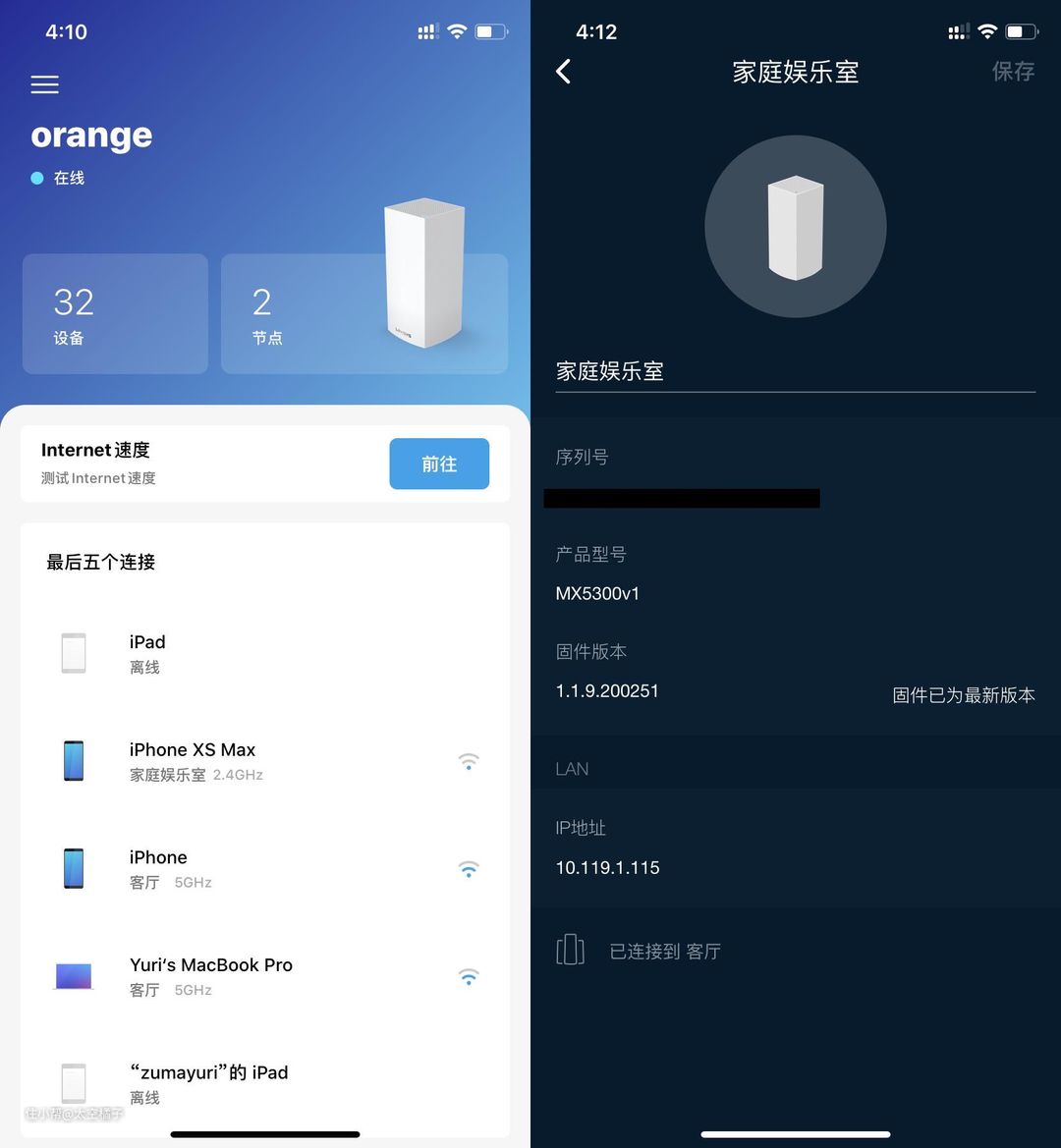Image resolution: width=1061 pixels, height=1148 pixels.
Task: Open the "zumayuri"的 iPad device row
Action: coord(265,1083)
